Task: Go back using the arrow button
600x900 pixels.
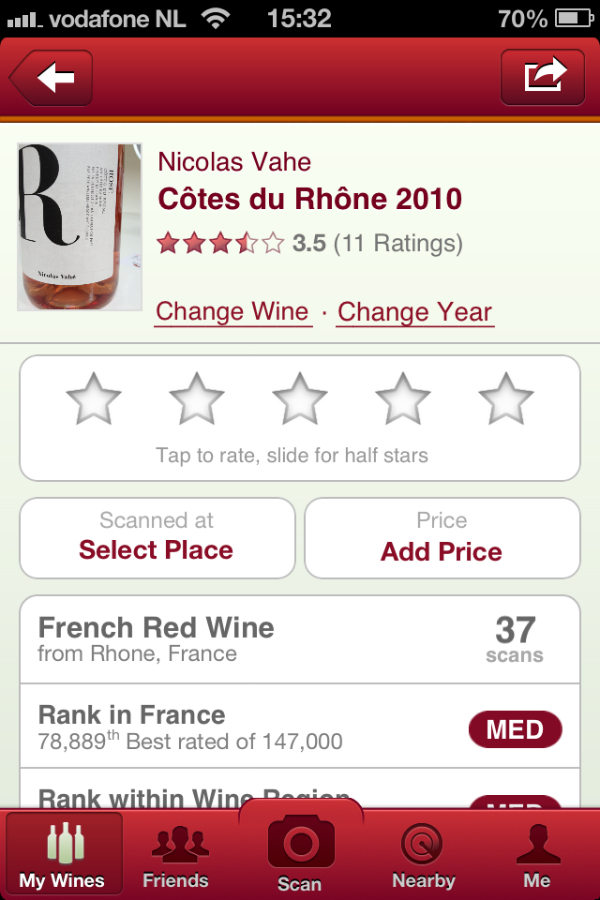Action: 50,78
